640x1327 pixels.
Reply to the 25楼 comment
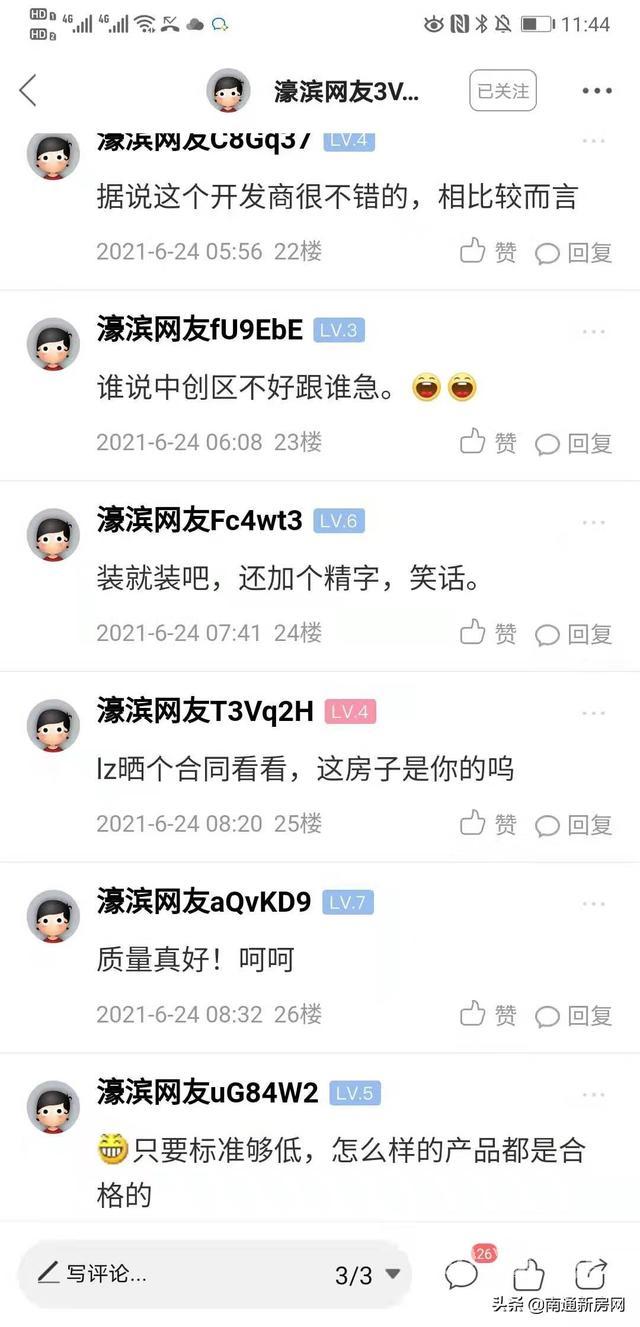574,824
